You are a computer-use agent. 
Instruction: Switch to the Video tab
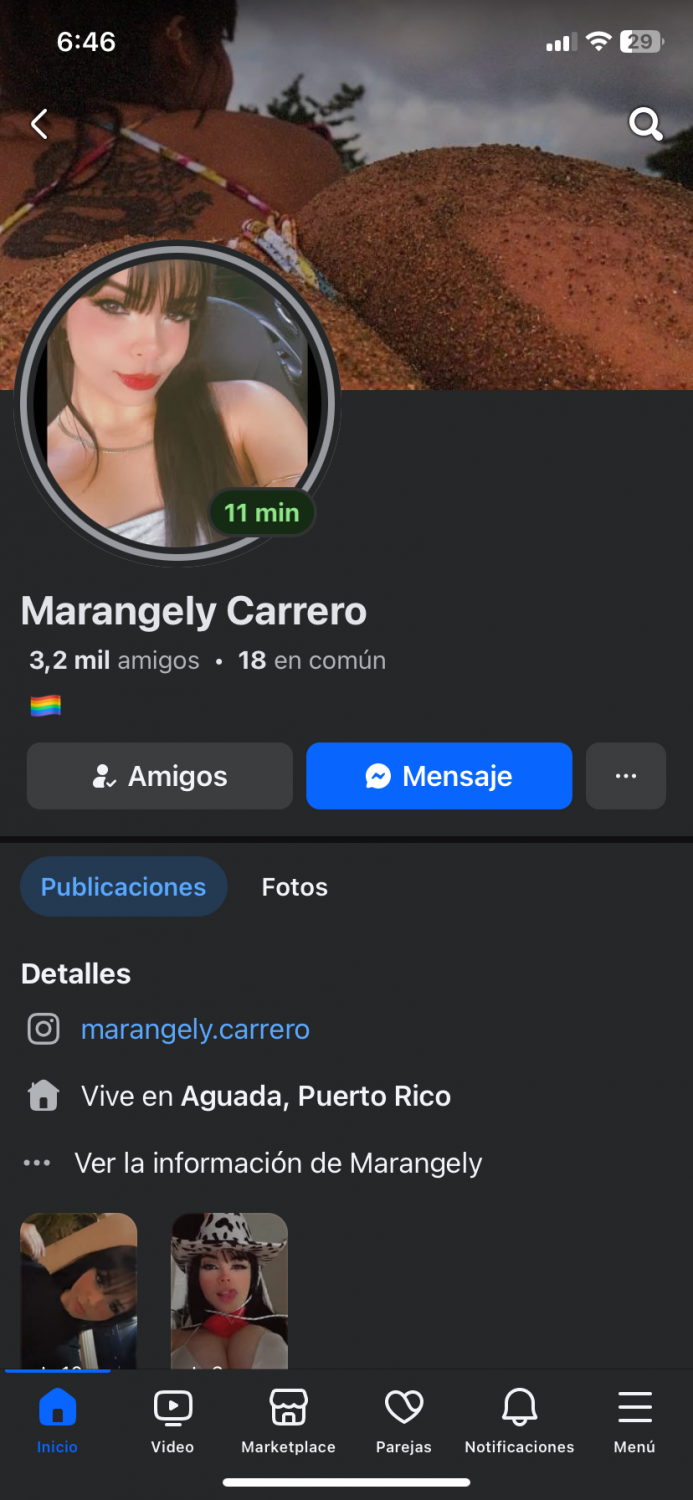(x=172, y=1420)
